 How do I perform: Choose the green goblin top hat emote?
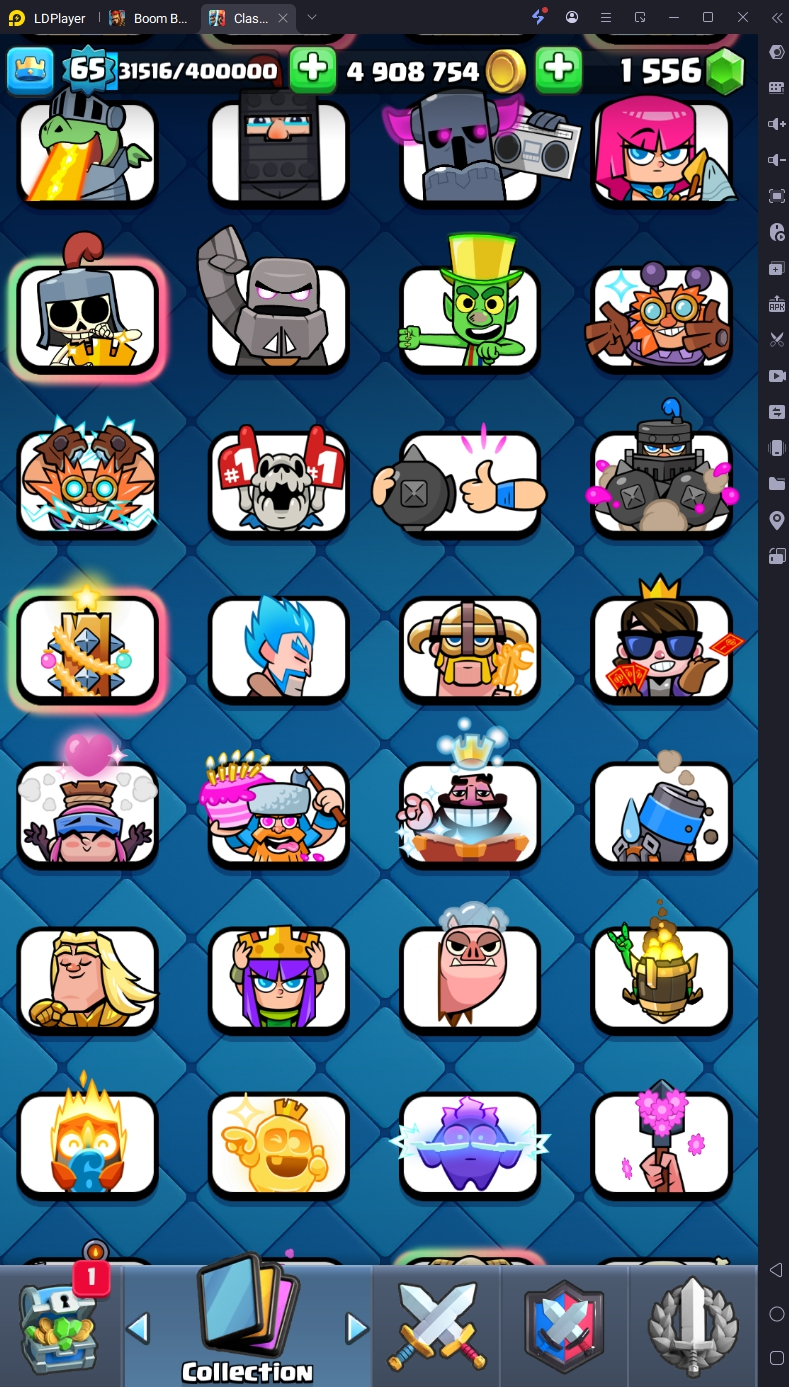(x=469, y=317)
